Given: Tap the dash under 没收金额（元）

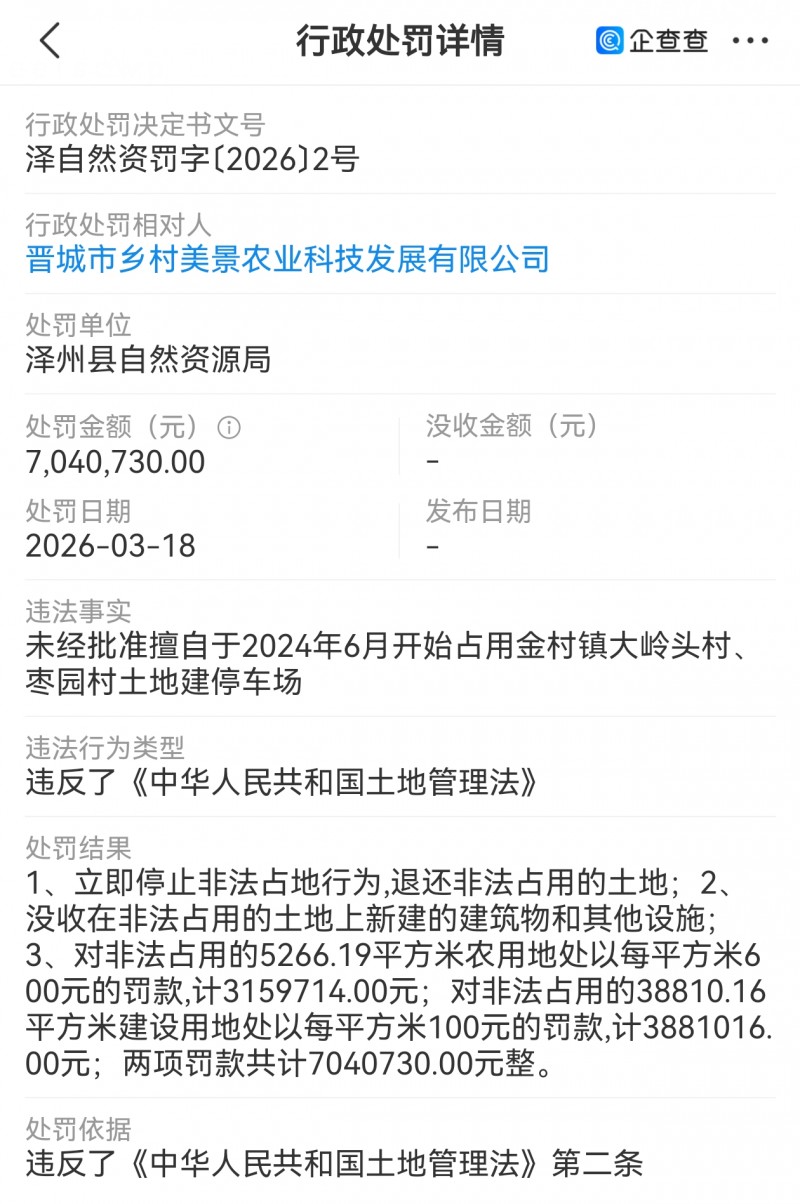Looking at the screenshot, I should tap(432, 463).
